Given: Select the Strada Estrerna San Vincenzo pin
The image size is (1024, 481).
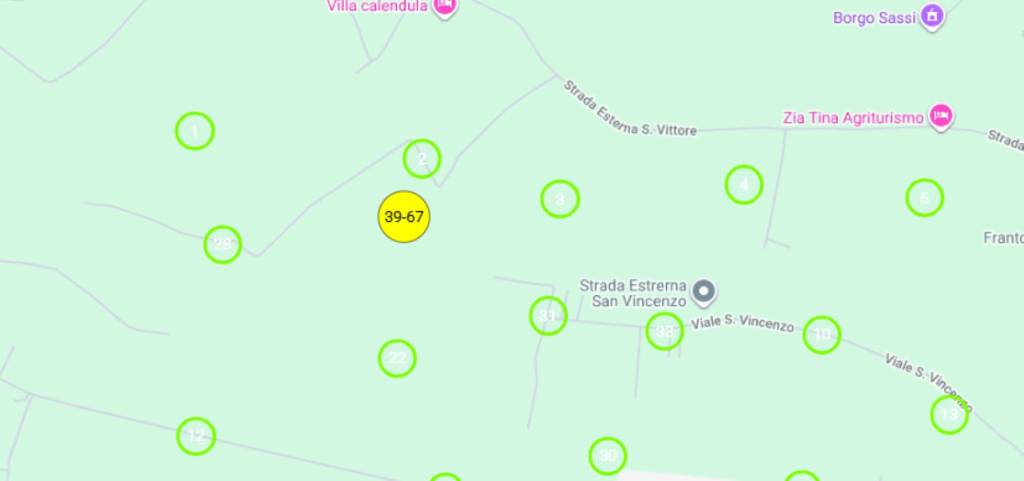Looking at the screenshot, I should pyautogui.click(x=705, y=291).
